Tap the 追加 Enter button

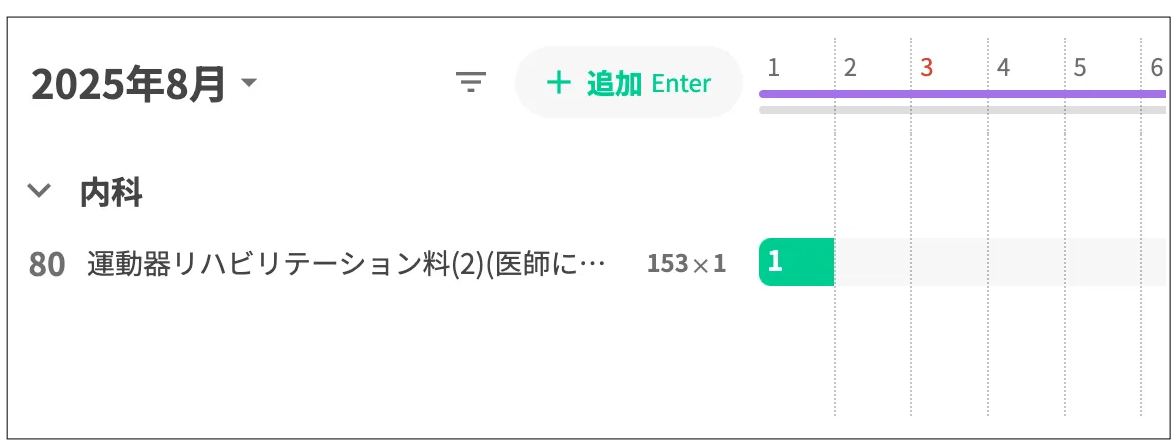[x=629, y=83]
